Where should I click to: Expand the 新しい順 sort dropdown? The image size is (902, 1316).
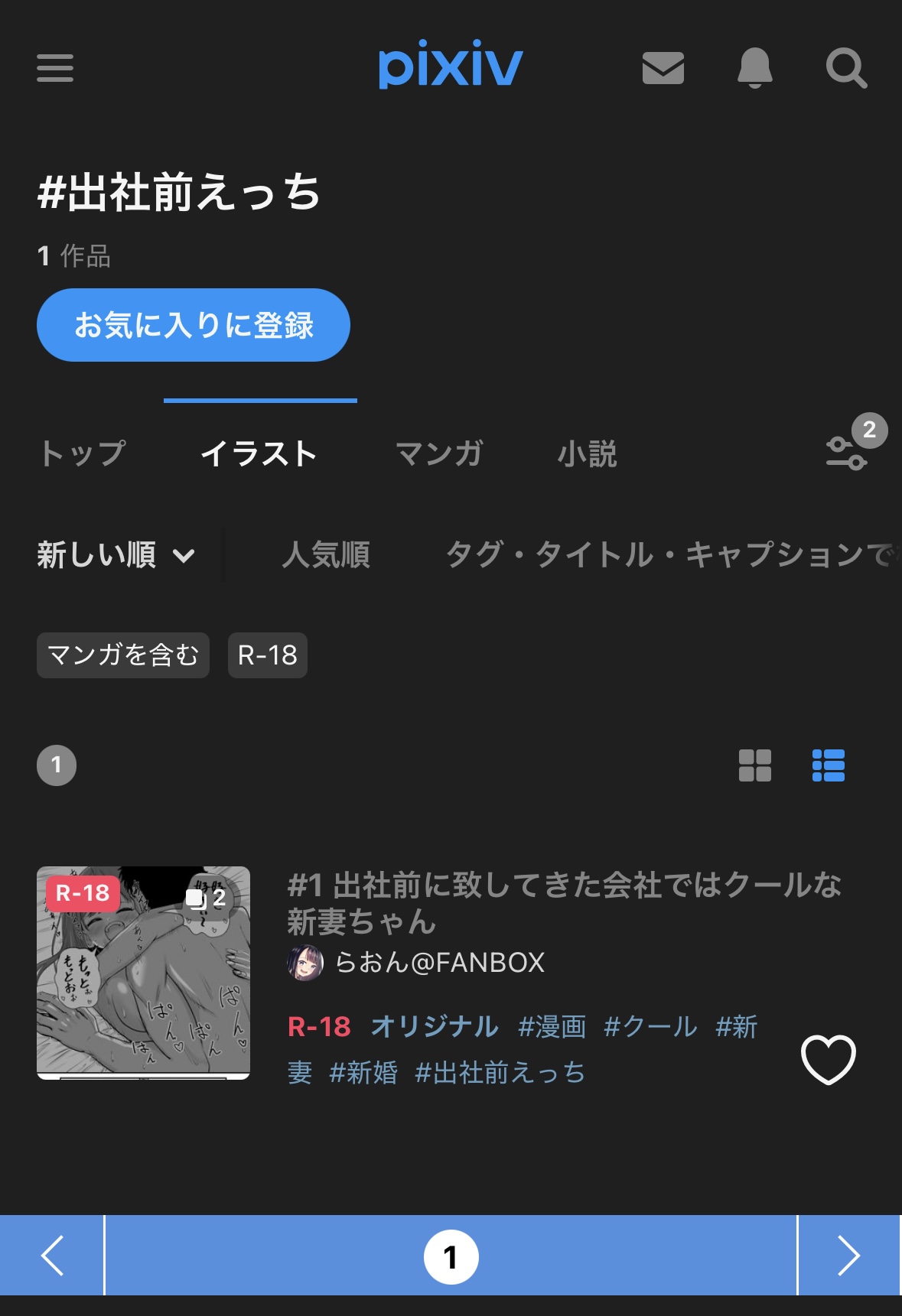click(x=116, y=554)
